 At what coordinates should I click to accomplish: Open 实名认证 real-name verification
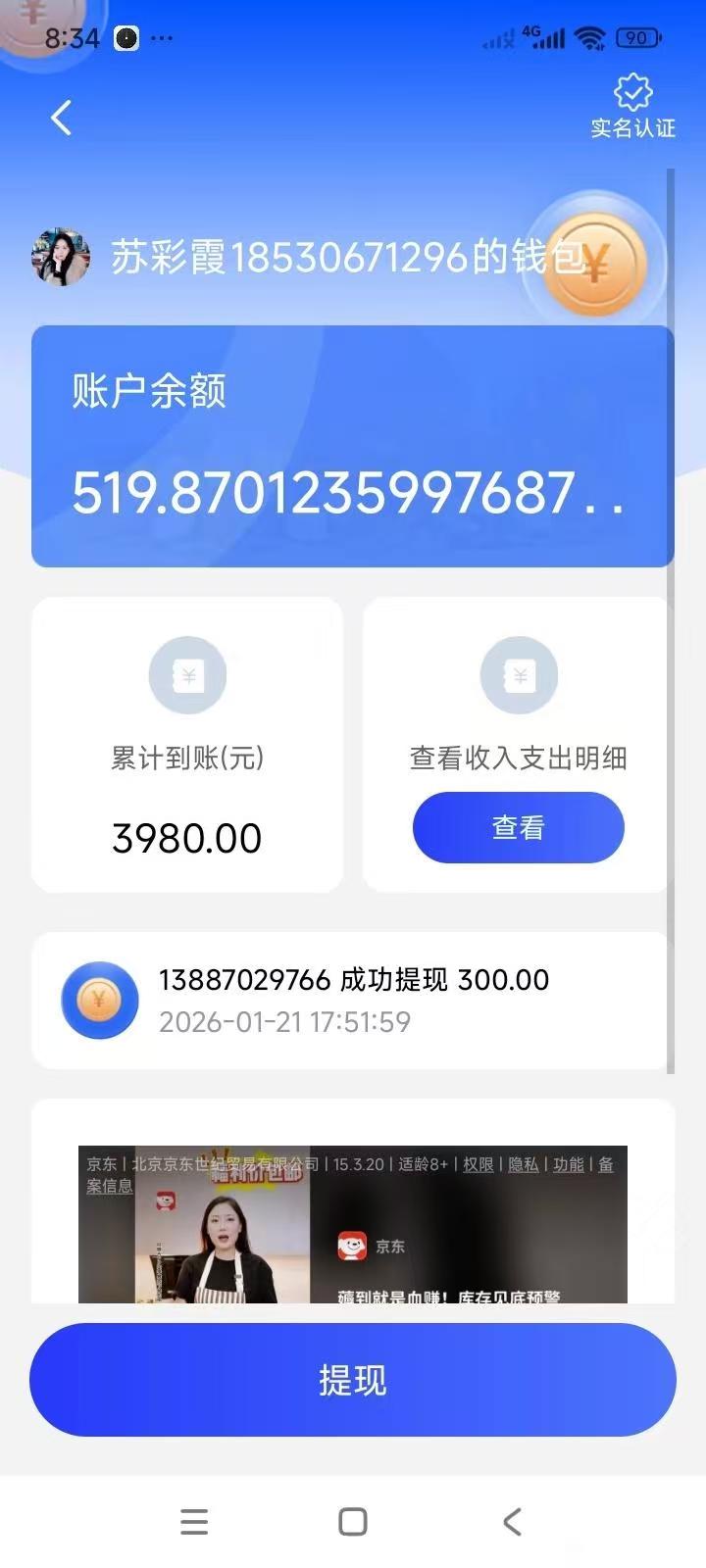(x=632, y=107)
